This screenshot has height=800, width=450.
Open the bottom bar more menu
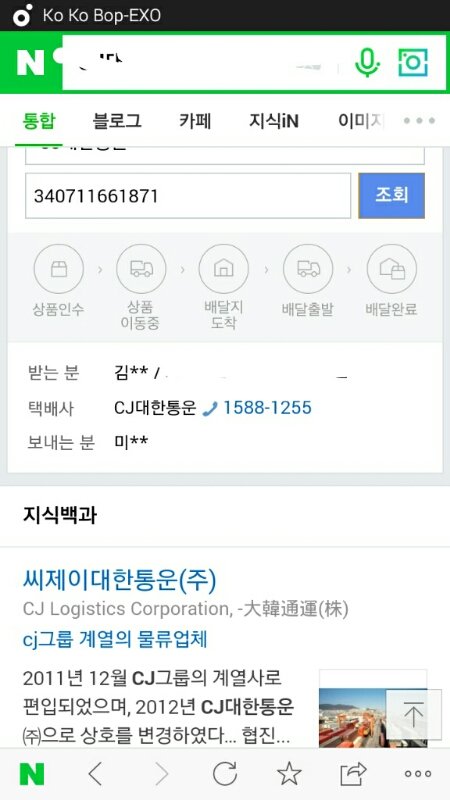pos(418,774)
